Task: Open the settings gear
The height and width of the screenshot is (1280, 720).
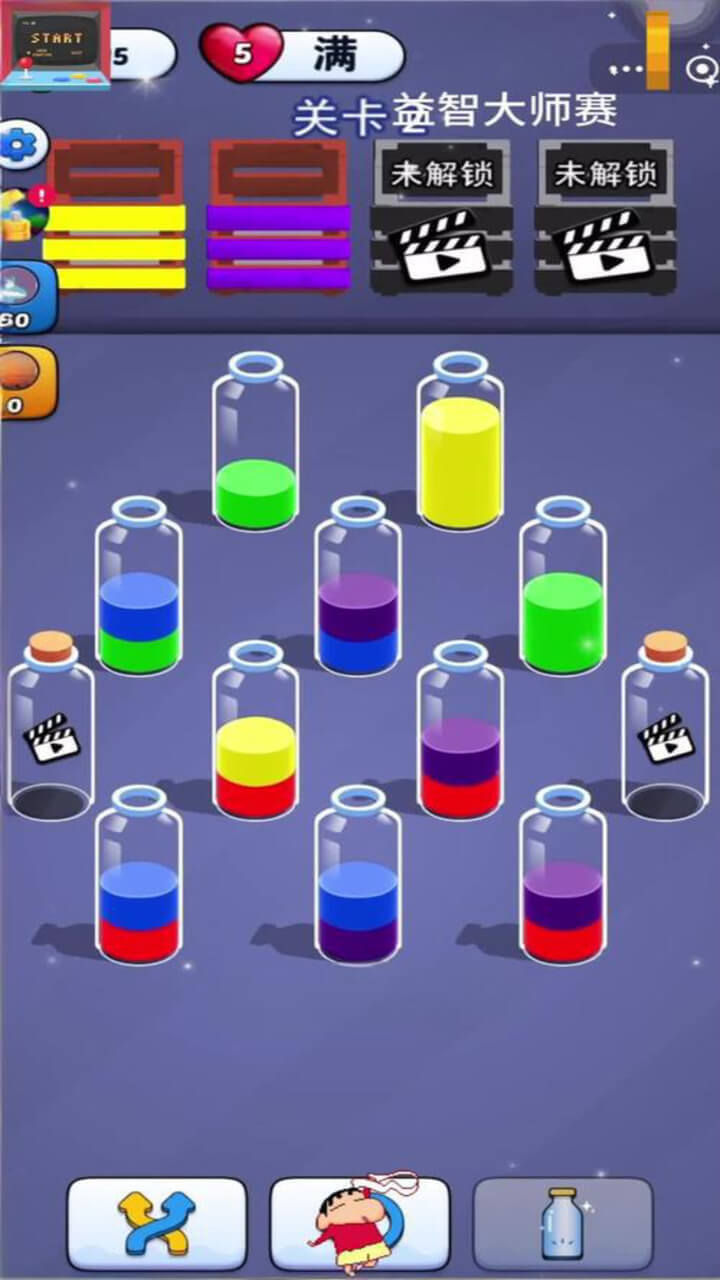Action: pyautogui.click(x=20, y=148)
